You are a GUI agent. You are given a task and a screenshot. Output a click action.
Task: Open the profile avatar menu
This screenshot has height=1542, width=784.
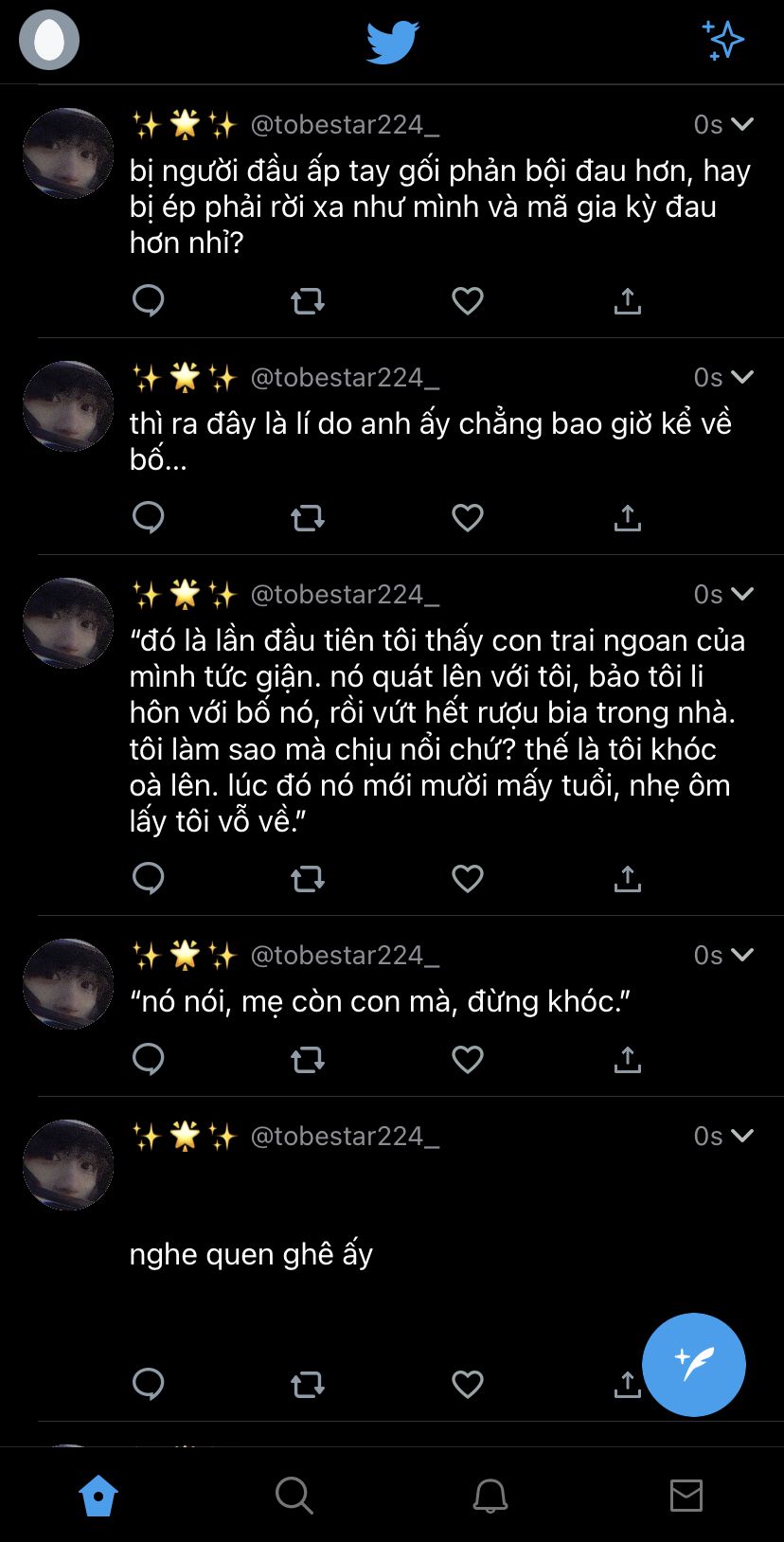click(x=49, y=41)
